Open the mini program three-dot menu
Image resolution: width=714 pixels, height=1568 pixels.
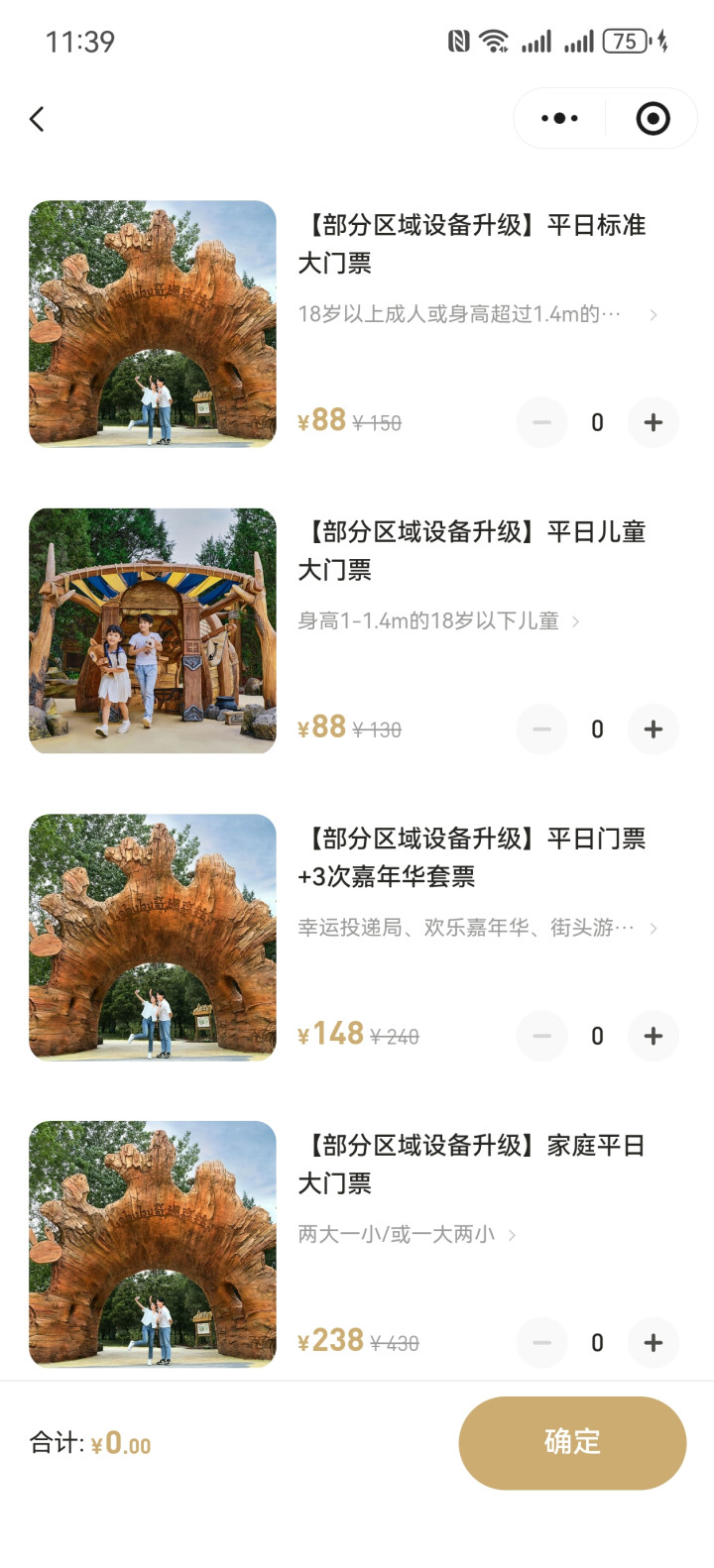559,119
